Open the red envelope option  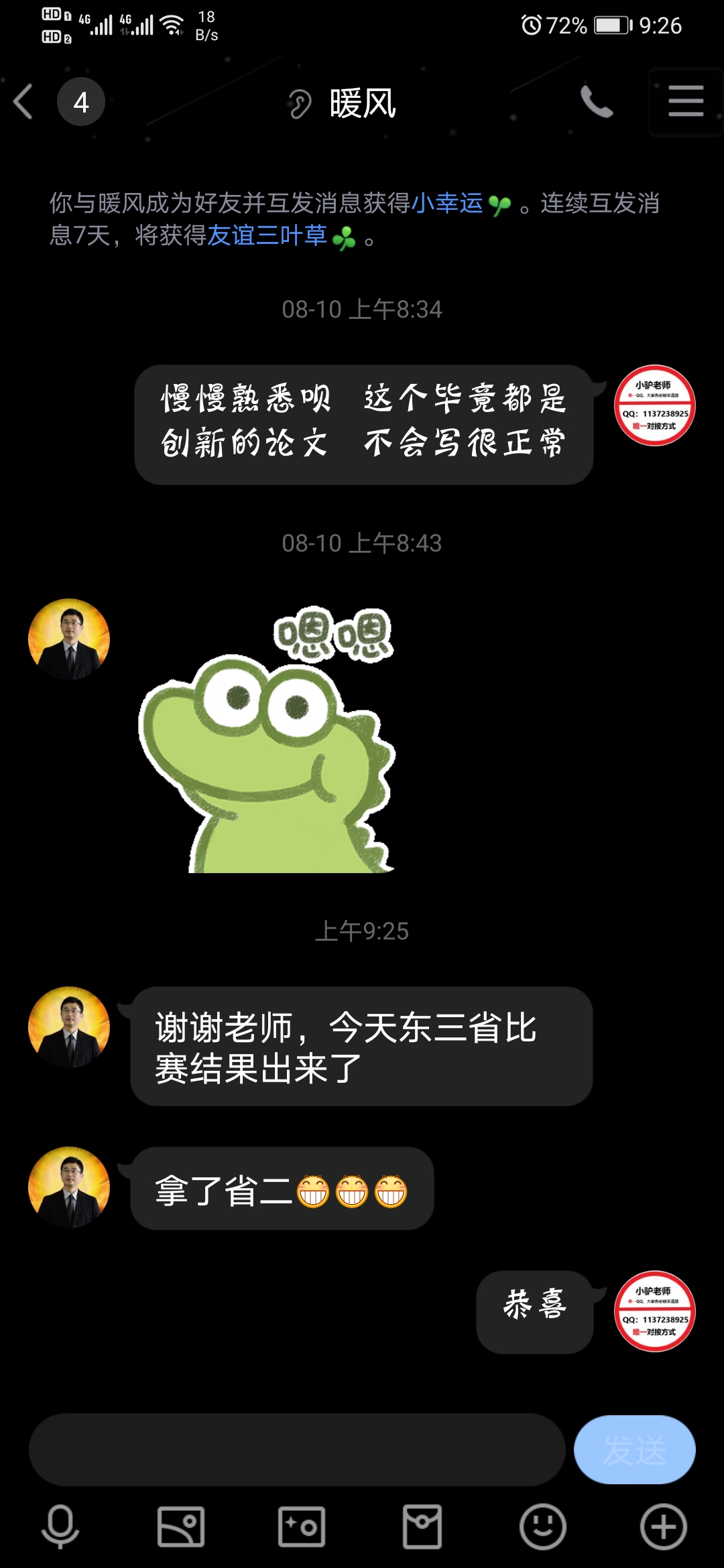point(422,1526)
